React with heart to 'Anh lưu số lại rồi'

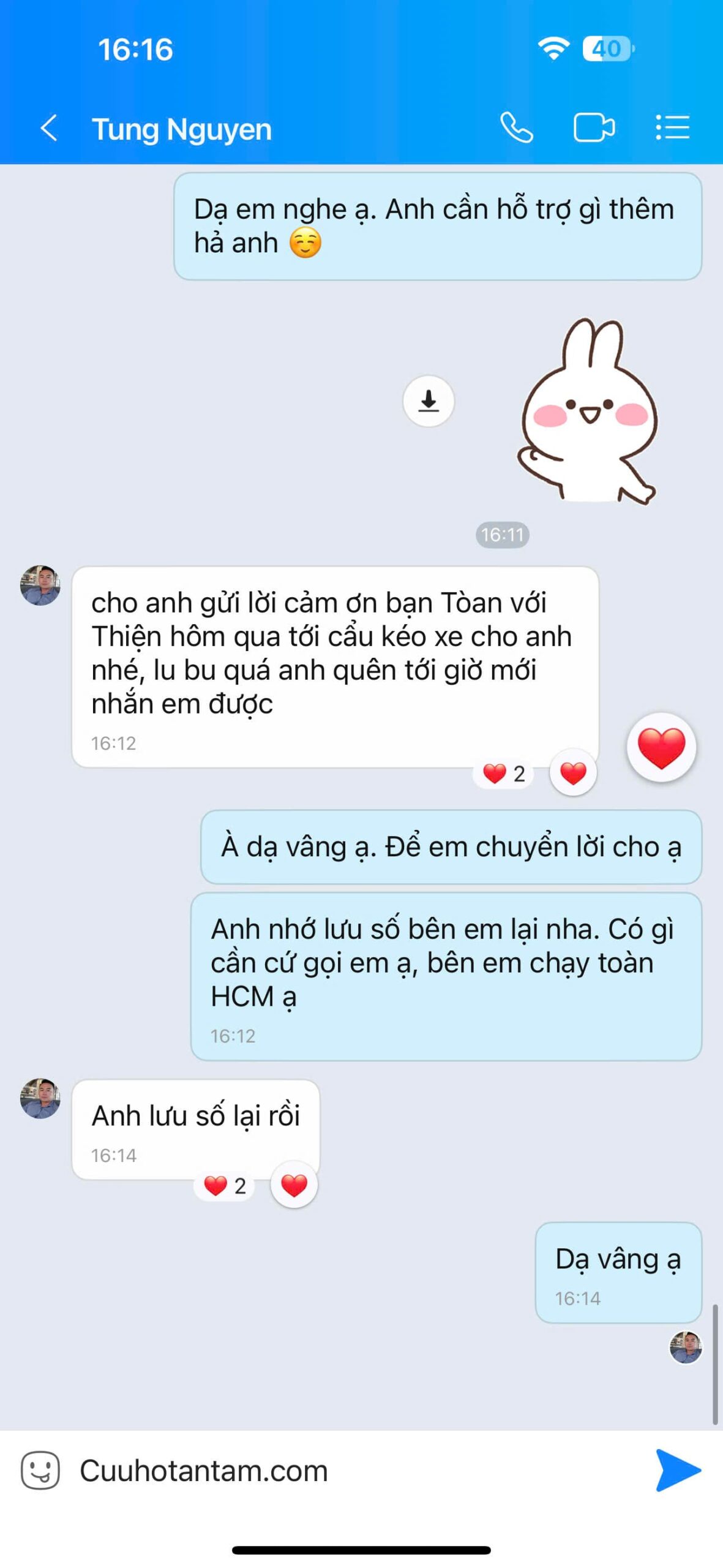tap(294, 1185)
